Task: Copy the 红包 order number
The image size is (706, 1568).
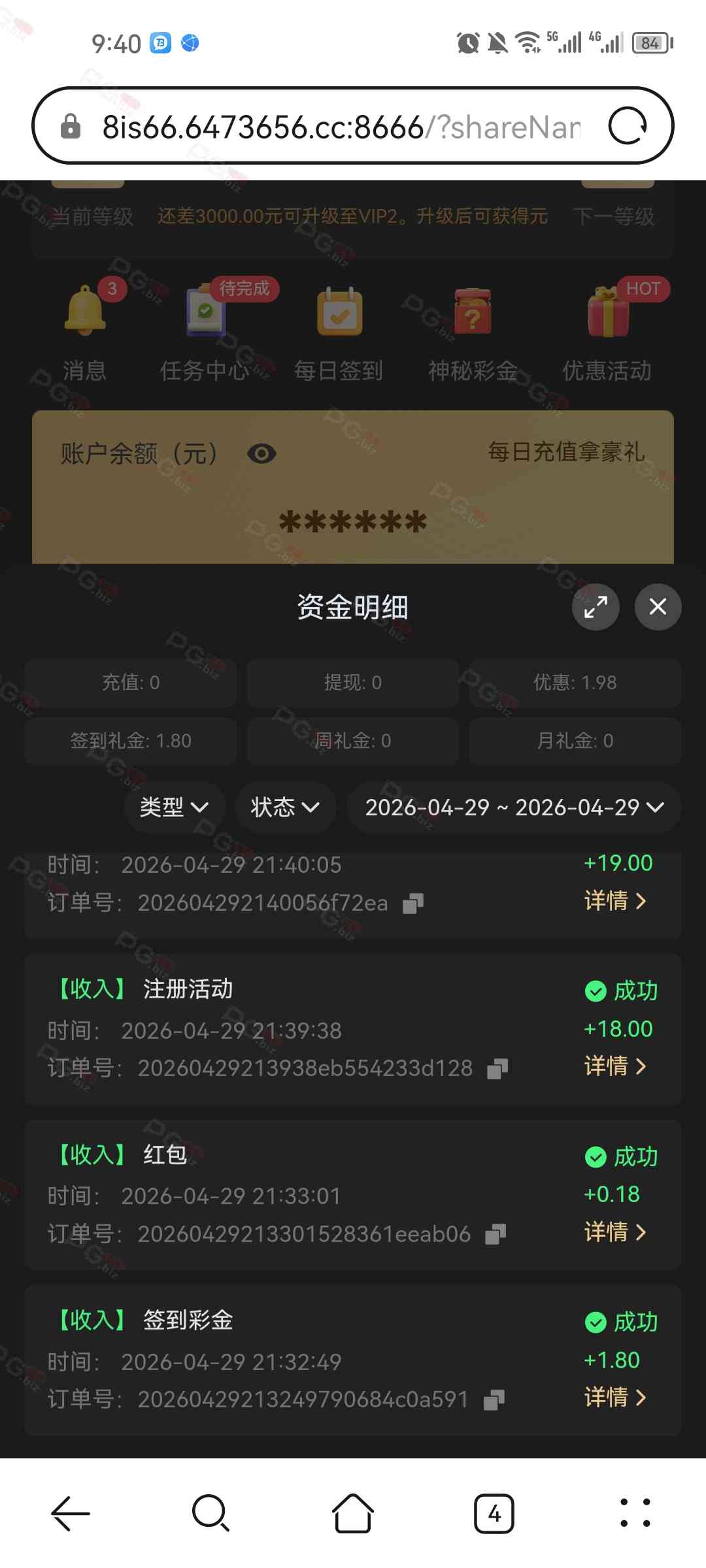Action: point(496,1234)
